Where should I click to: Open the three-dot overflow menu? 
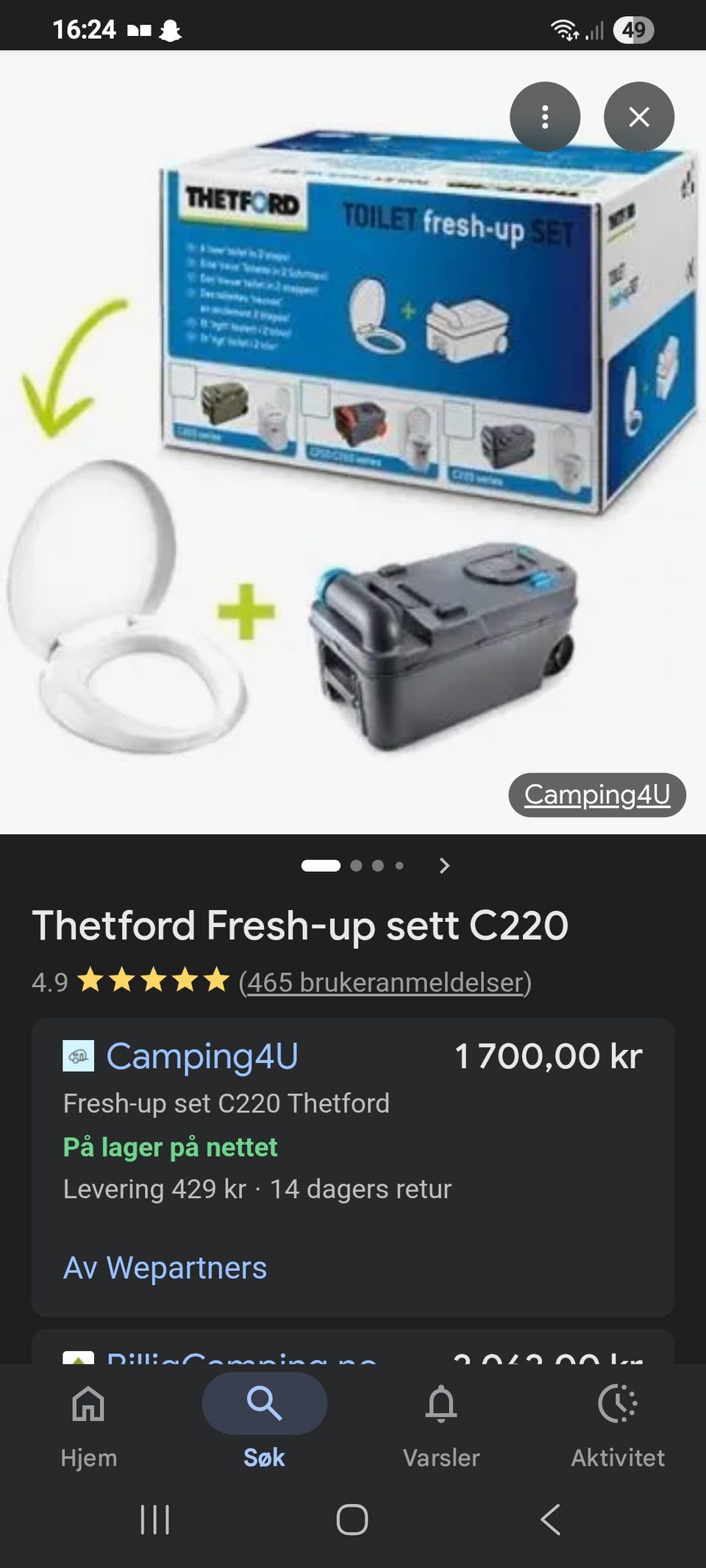545,117
